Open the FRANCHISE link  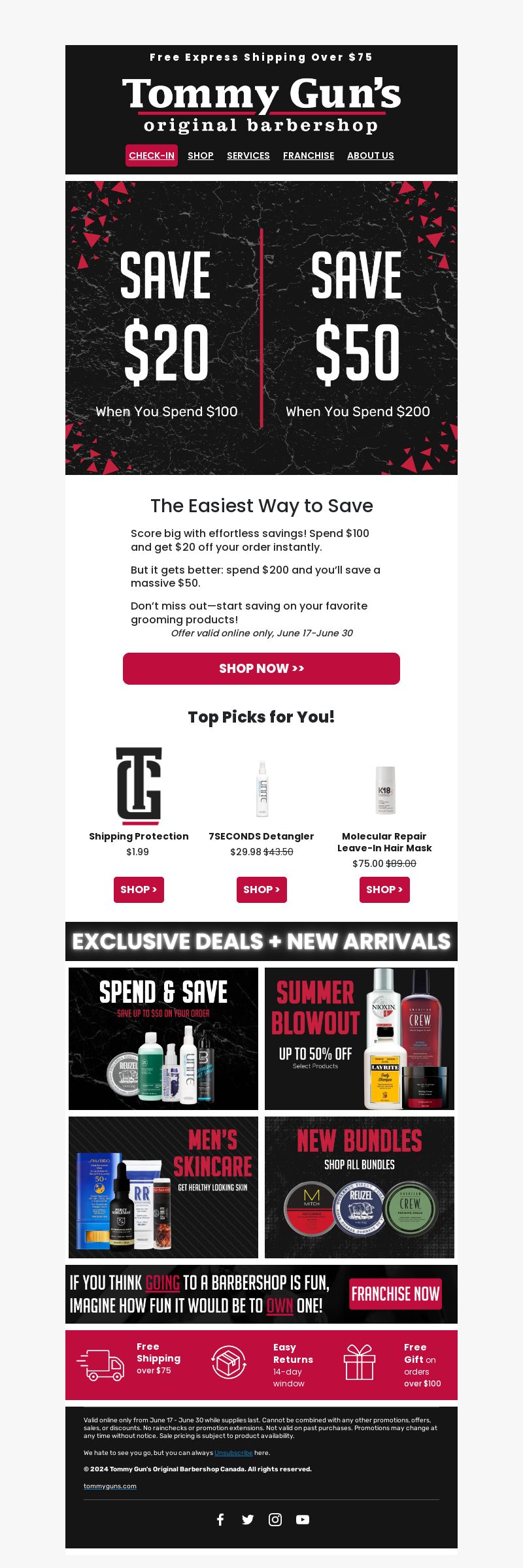click(x=309, y=155)
